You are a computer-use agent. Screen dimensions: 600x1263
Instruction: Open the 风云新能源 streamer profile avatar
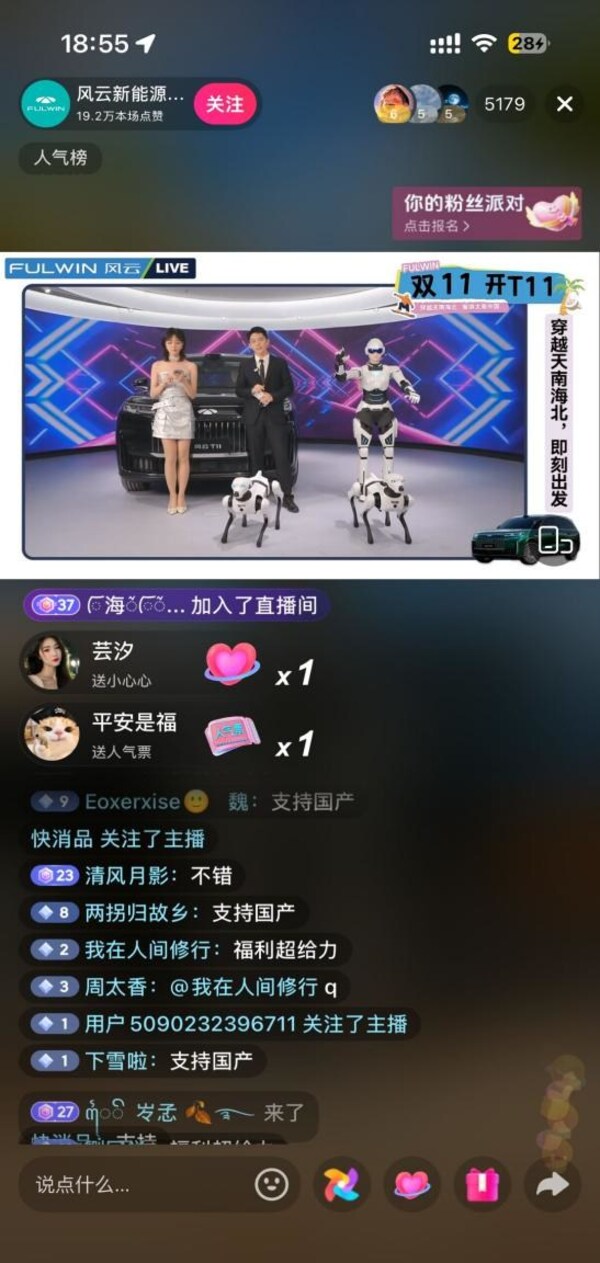click(46, 104)
